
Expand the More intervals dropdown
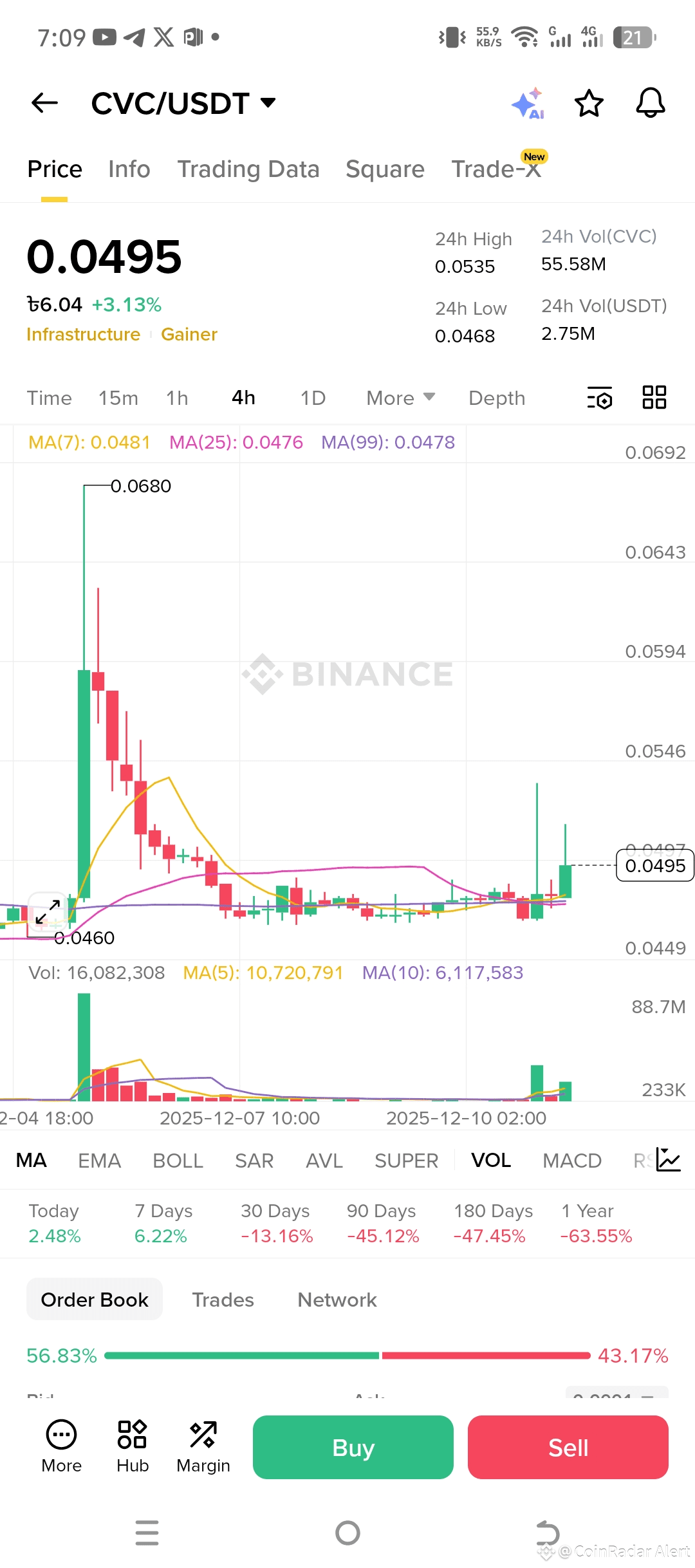pyautogui.click(x=400, y=398)
